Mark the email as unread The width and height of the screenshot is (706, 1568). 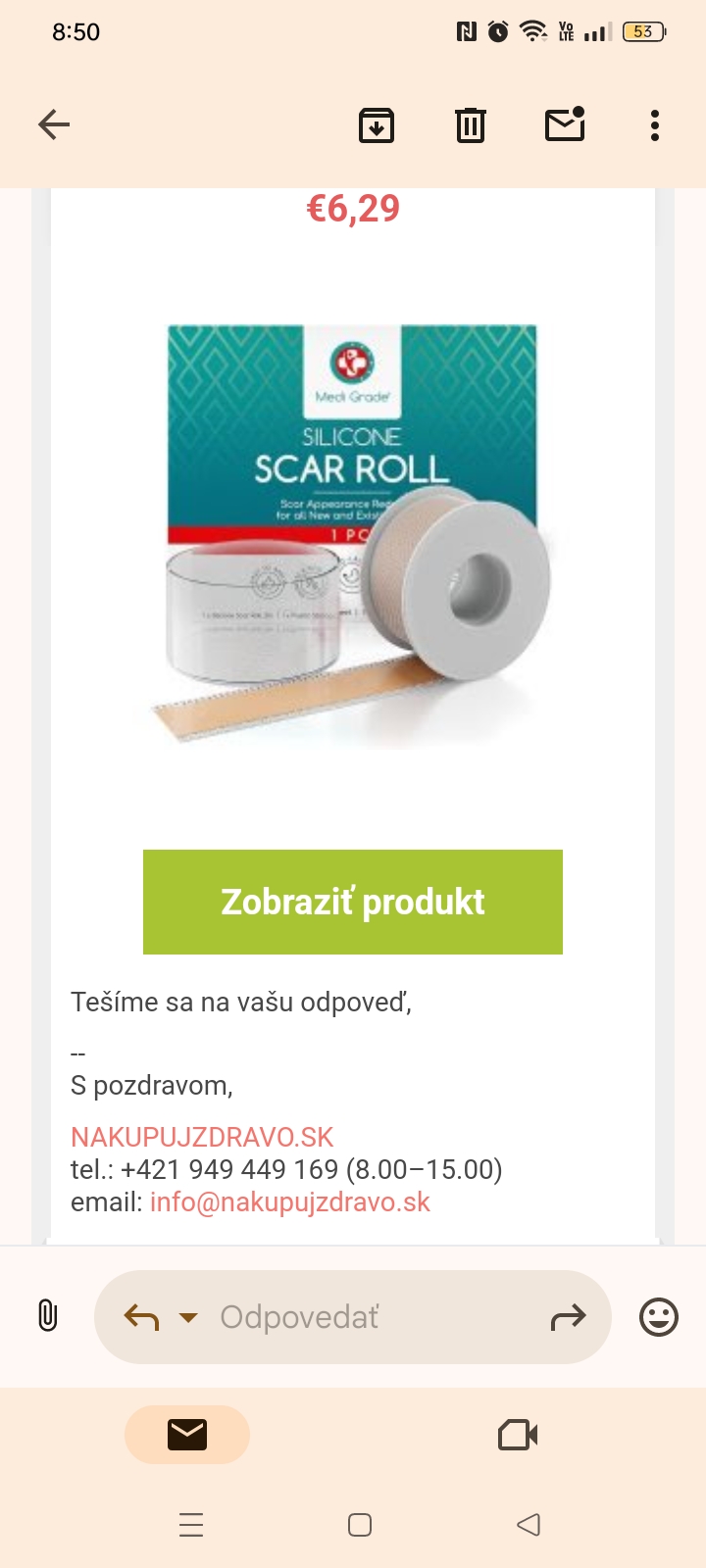point(565,124)
